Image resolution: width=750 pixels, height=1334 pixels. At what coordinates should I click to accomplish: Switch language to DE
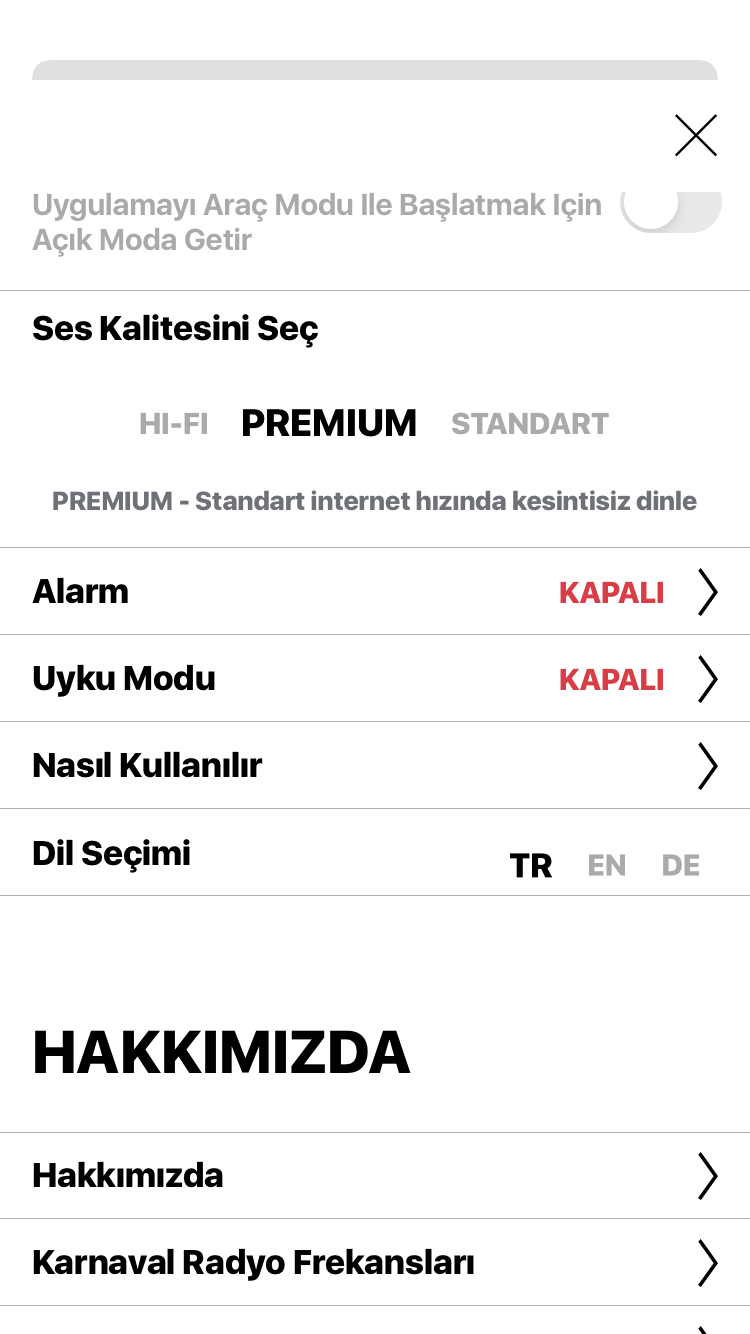(x=681, y=865)
